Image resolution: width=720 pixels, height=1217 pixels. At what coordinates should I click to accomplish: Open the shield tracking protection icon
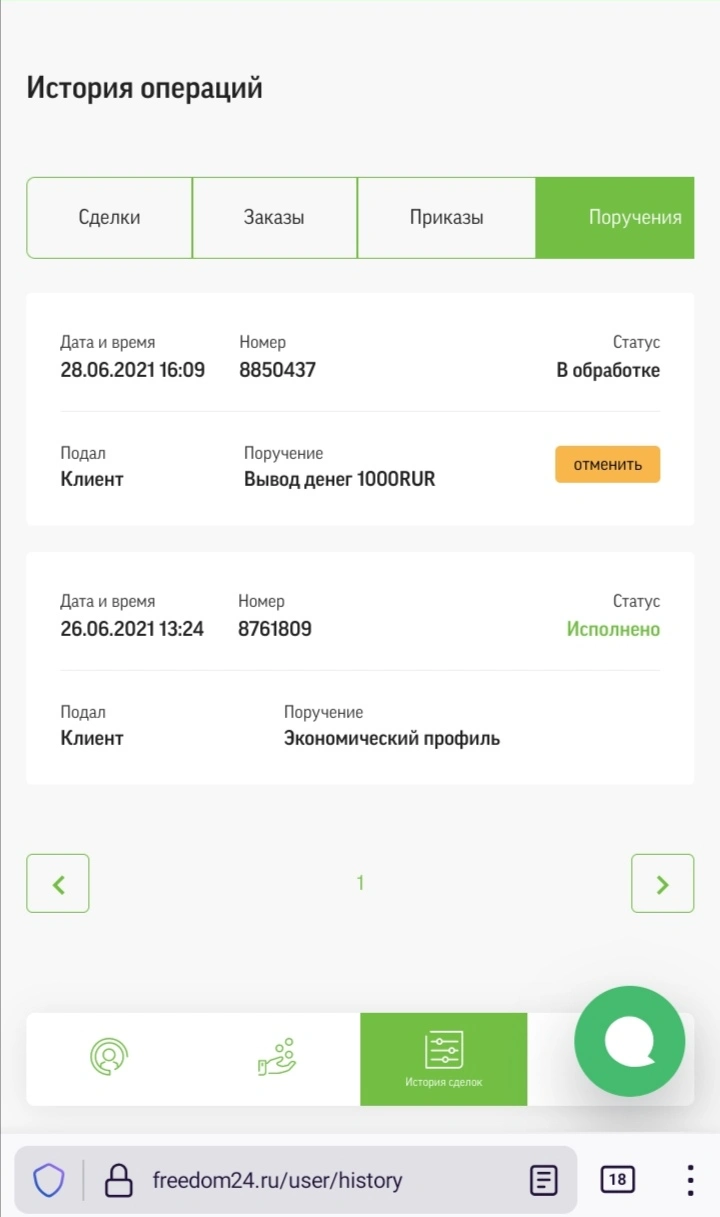[49, 1180]
